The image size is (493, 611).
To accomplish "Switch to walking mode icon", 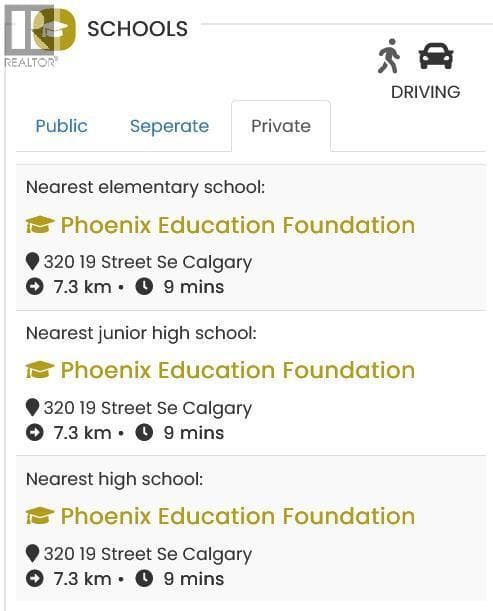I will coord(389,56).
